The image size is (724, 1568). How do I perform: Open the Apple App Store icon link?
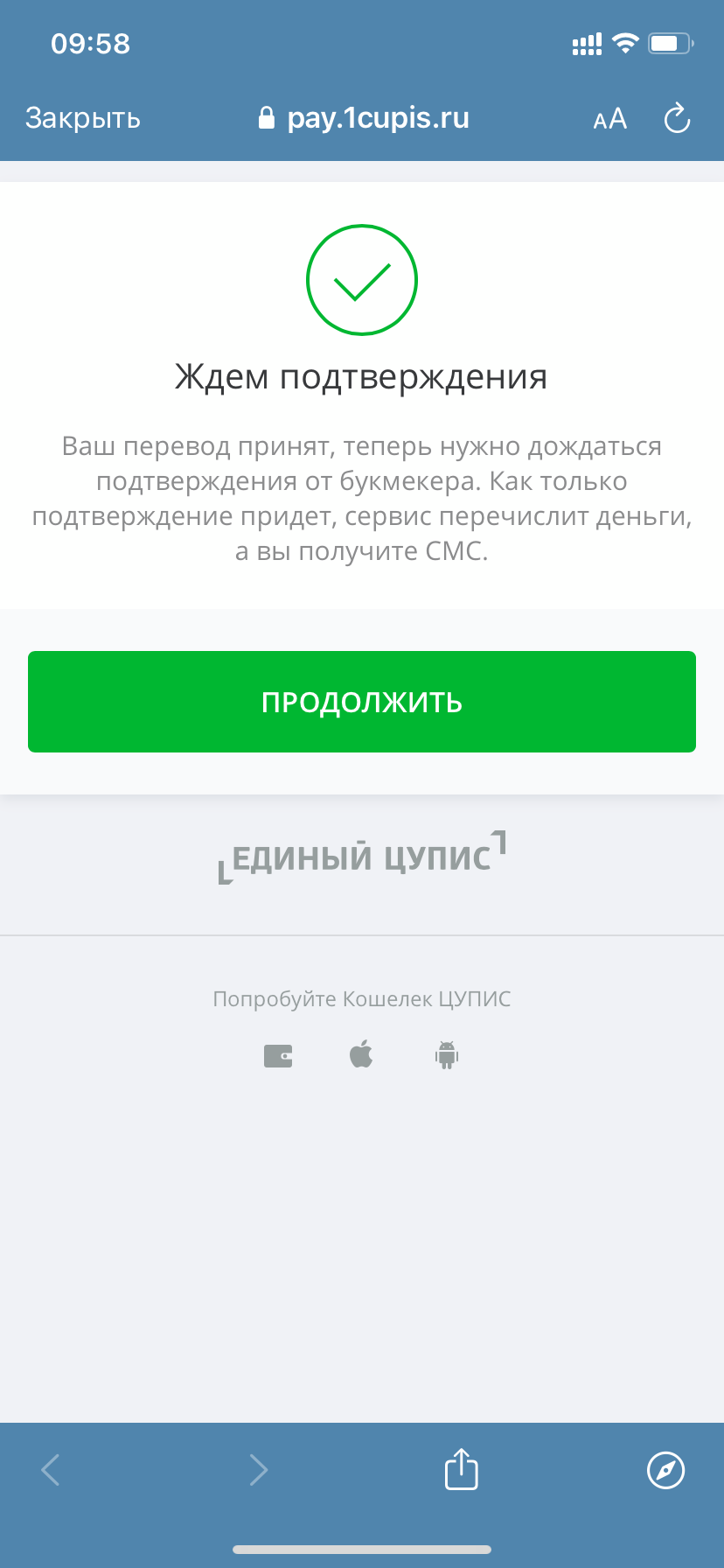[x=361, y=1055]
